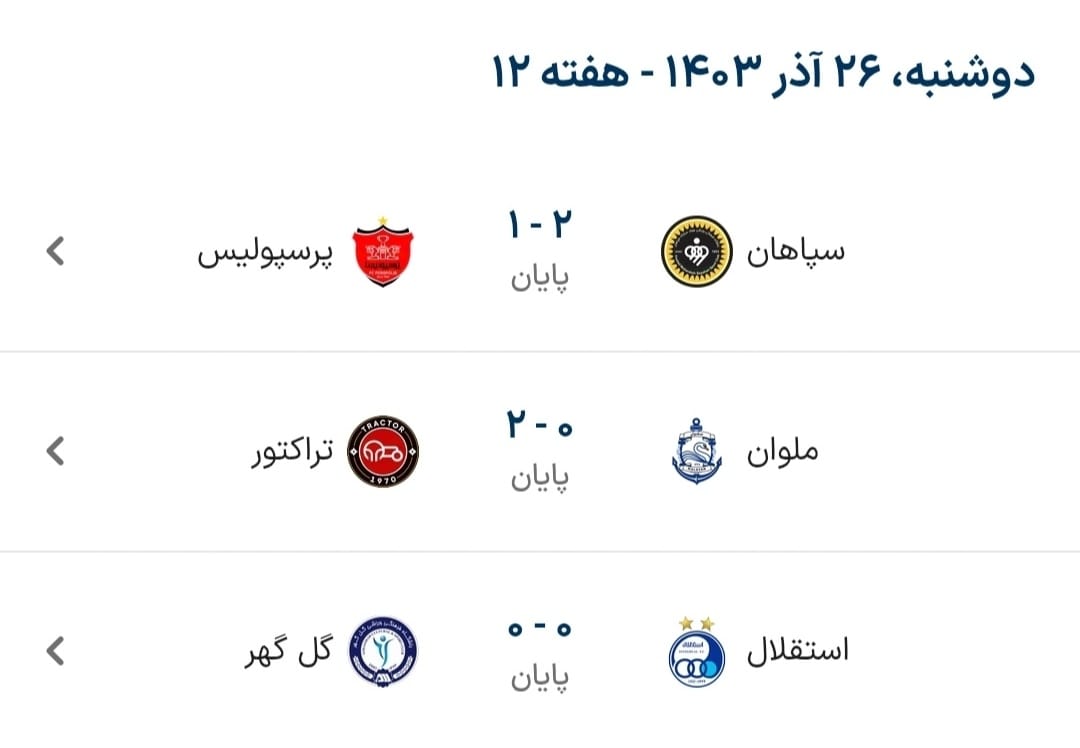Screen dimensions: 1080x748
Task: Open the Malavan vs Tractor match details
Action: click(x=540, y=451)
